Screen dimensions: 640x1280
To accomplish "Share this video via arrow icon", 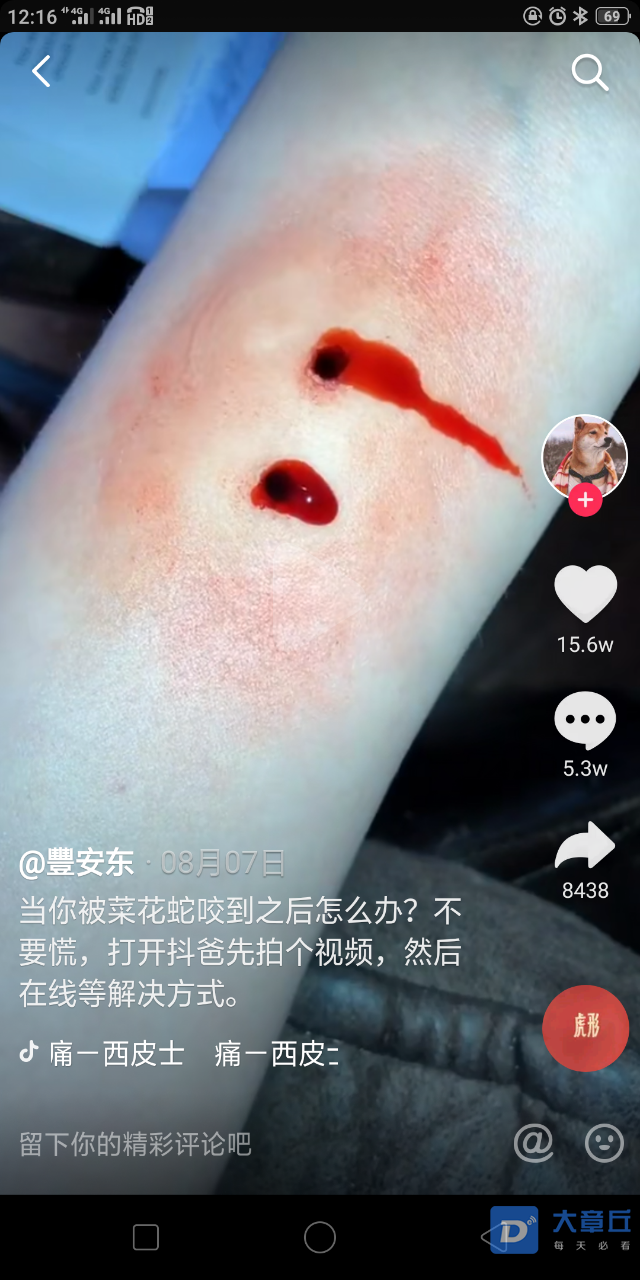I will point(585,846).
